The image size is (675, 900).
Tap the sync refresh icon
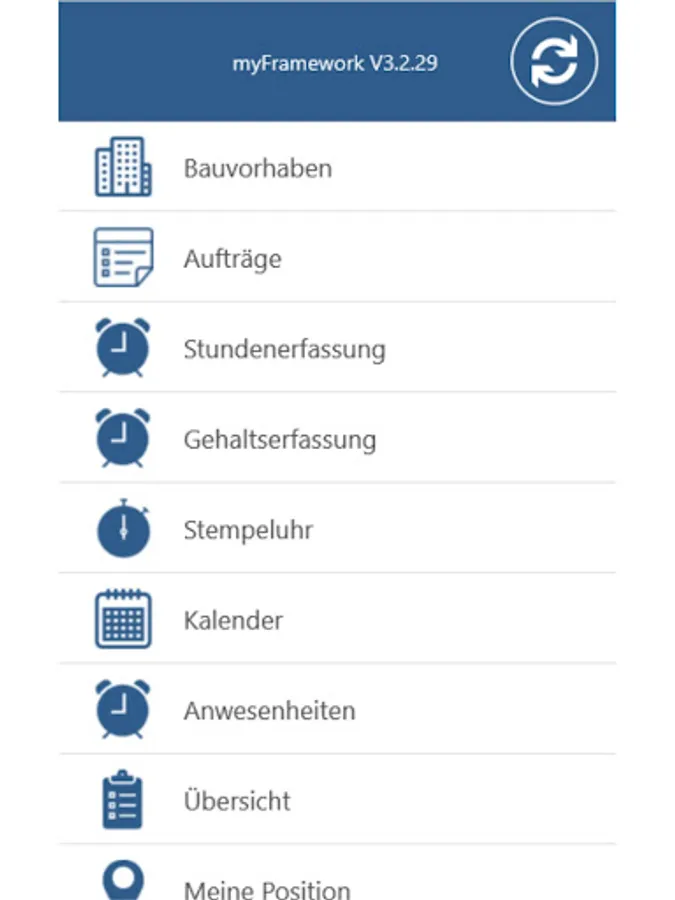tap(554, 61)
